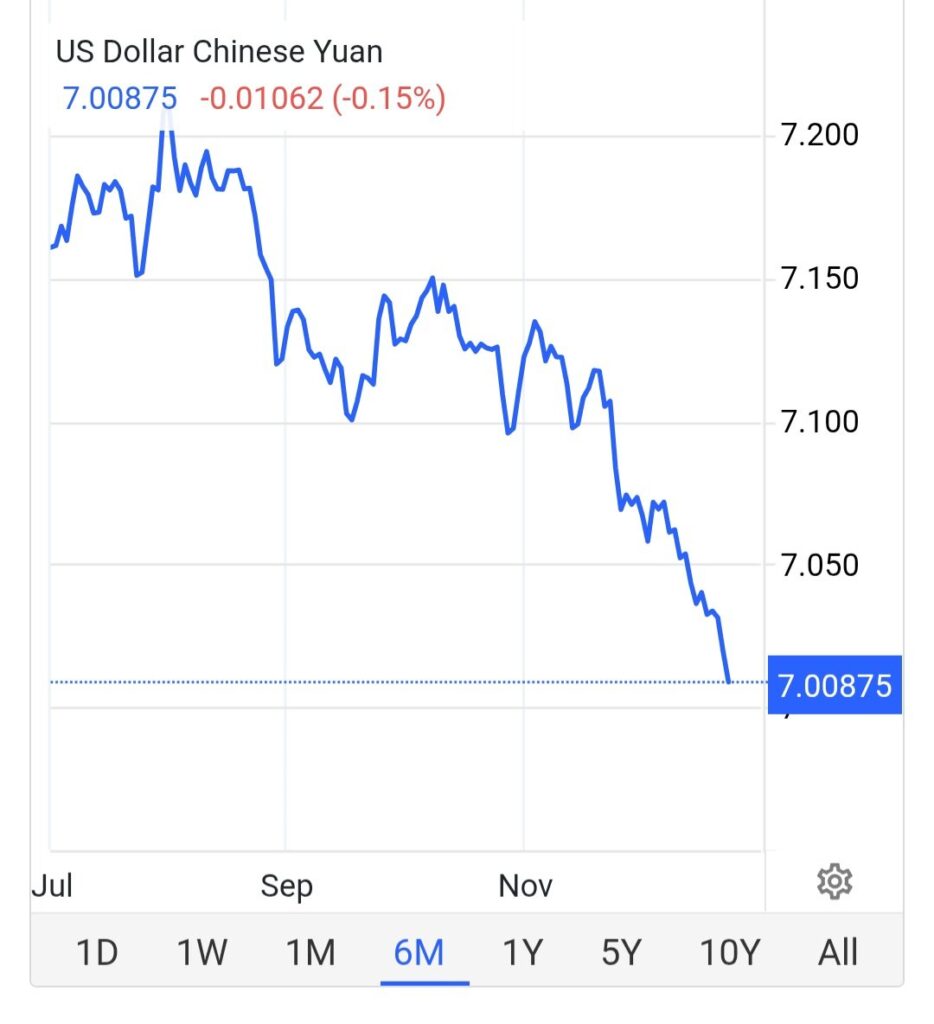
Task: Select the 5Y time range
Action: click(x=621, y=952)
